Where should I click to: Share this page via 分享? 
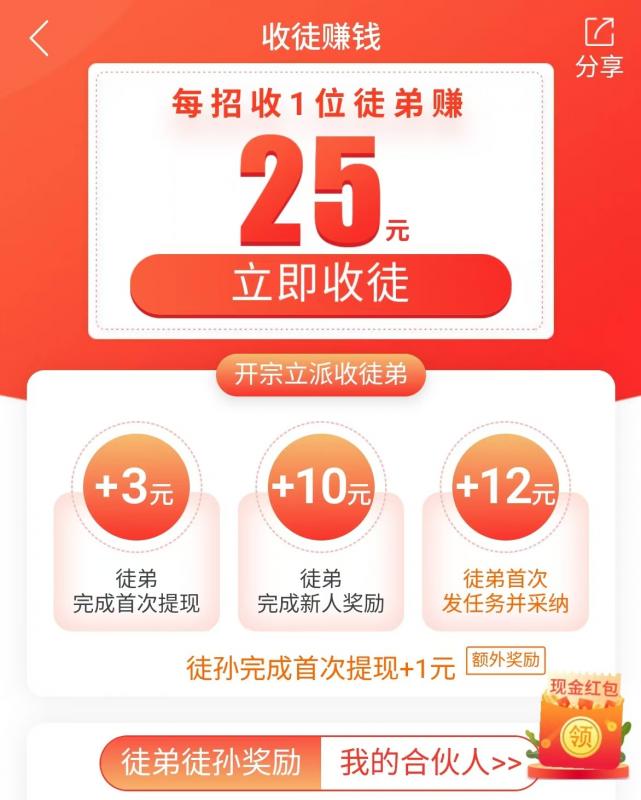coord(598,46)
